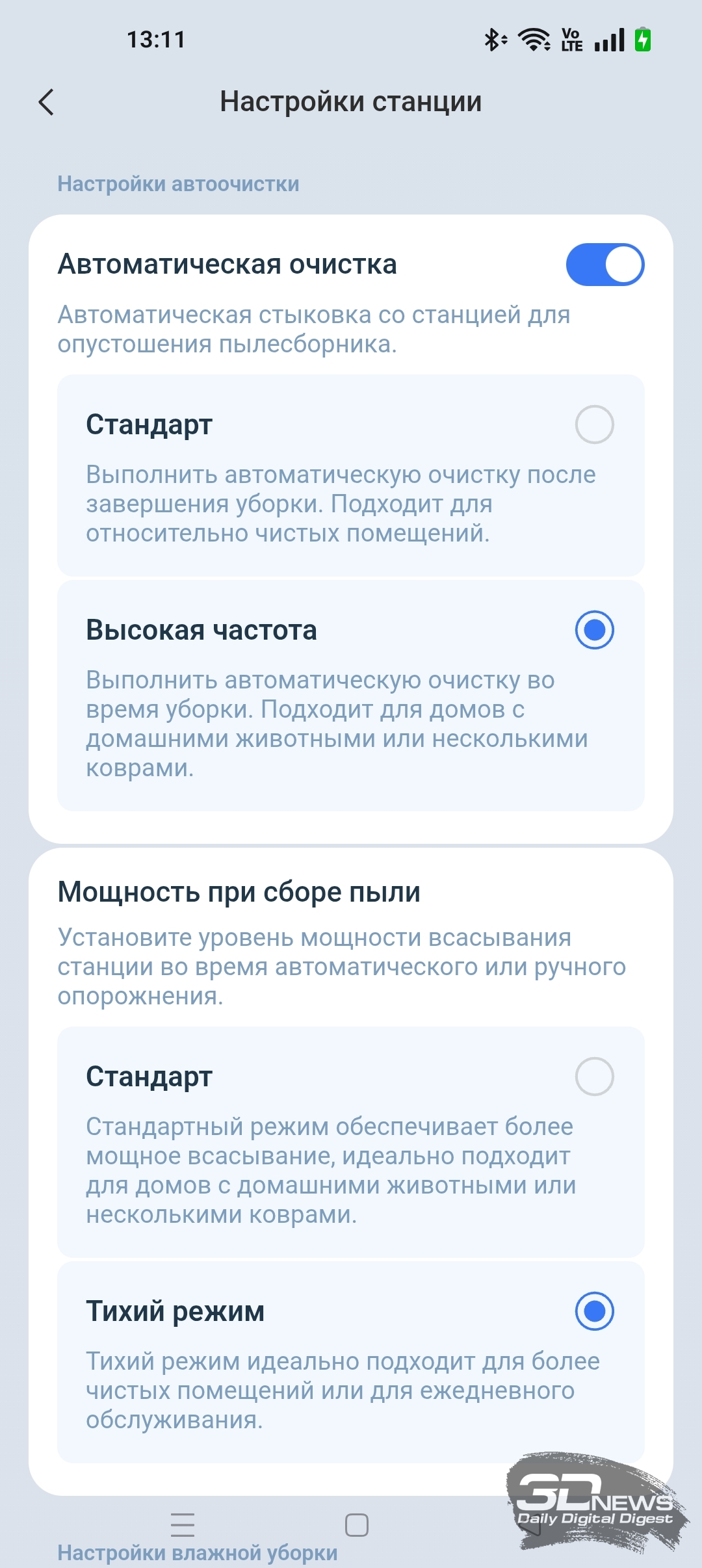
Task: Turn off the Автоматическая очистка switch
Action: tap(604, 265)
